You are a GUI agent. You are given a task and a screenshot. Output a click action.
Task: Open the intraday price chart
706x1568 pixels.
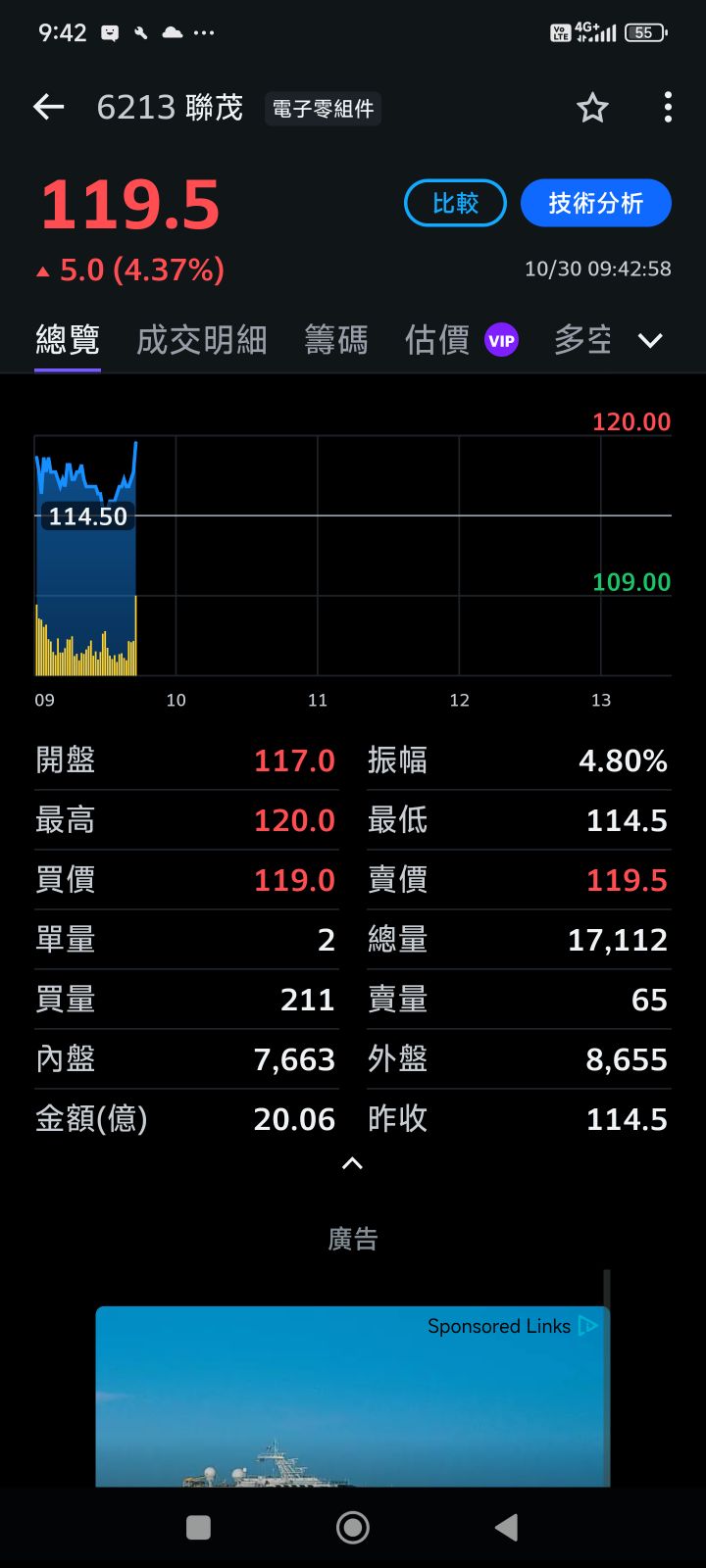(x=353, y=554)
